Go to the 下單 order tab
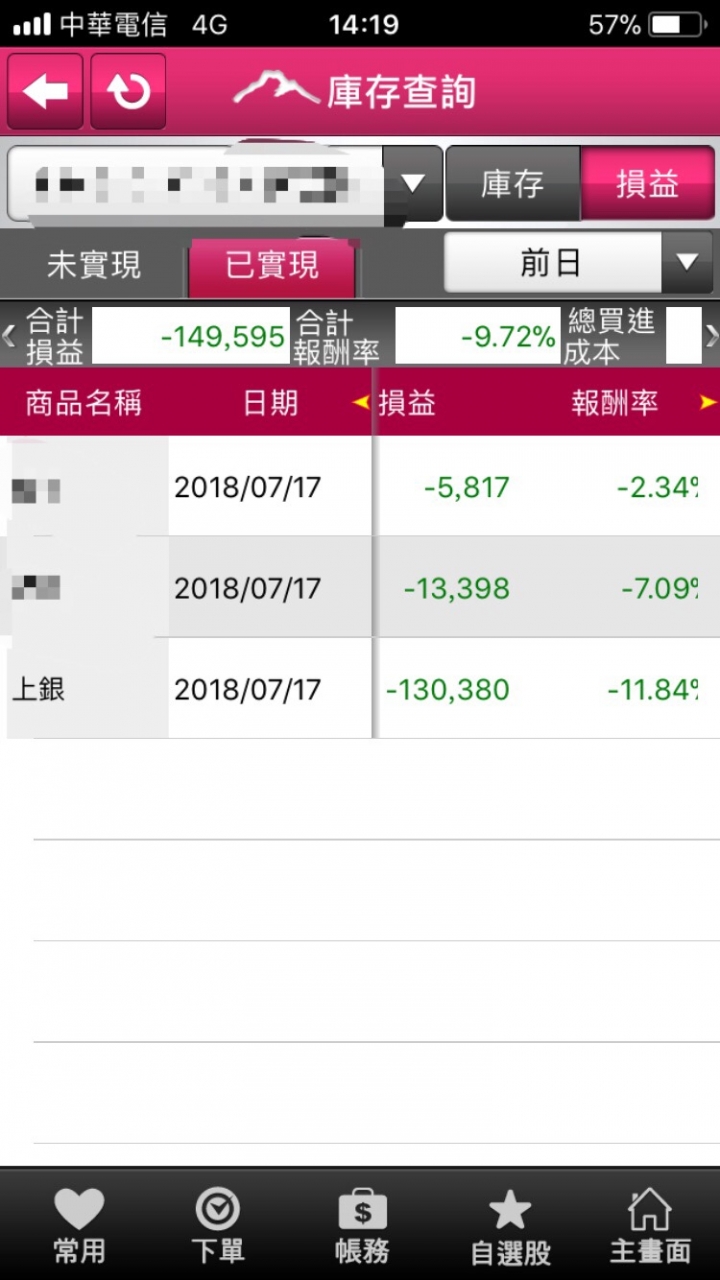720x1280 pixels. click(217, 1225)
